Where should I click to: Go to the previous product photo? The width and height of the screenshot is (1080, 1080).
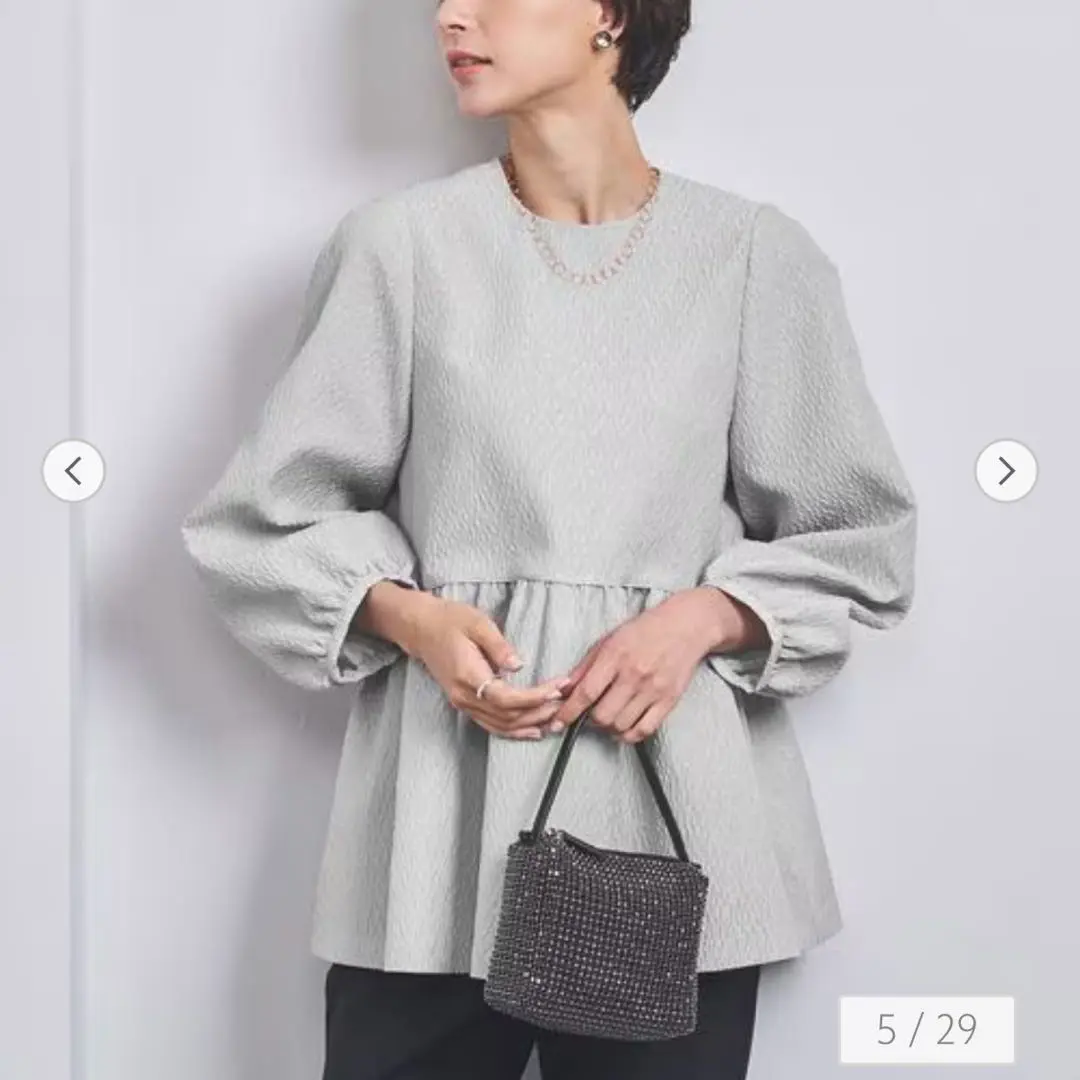[73, 470]
